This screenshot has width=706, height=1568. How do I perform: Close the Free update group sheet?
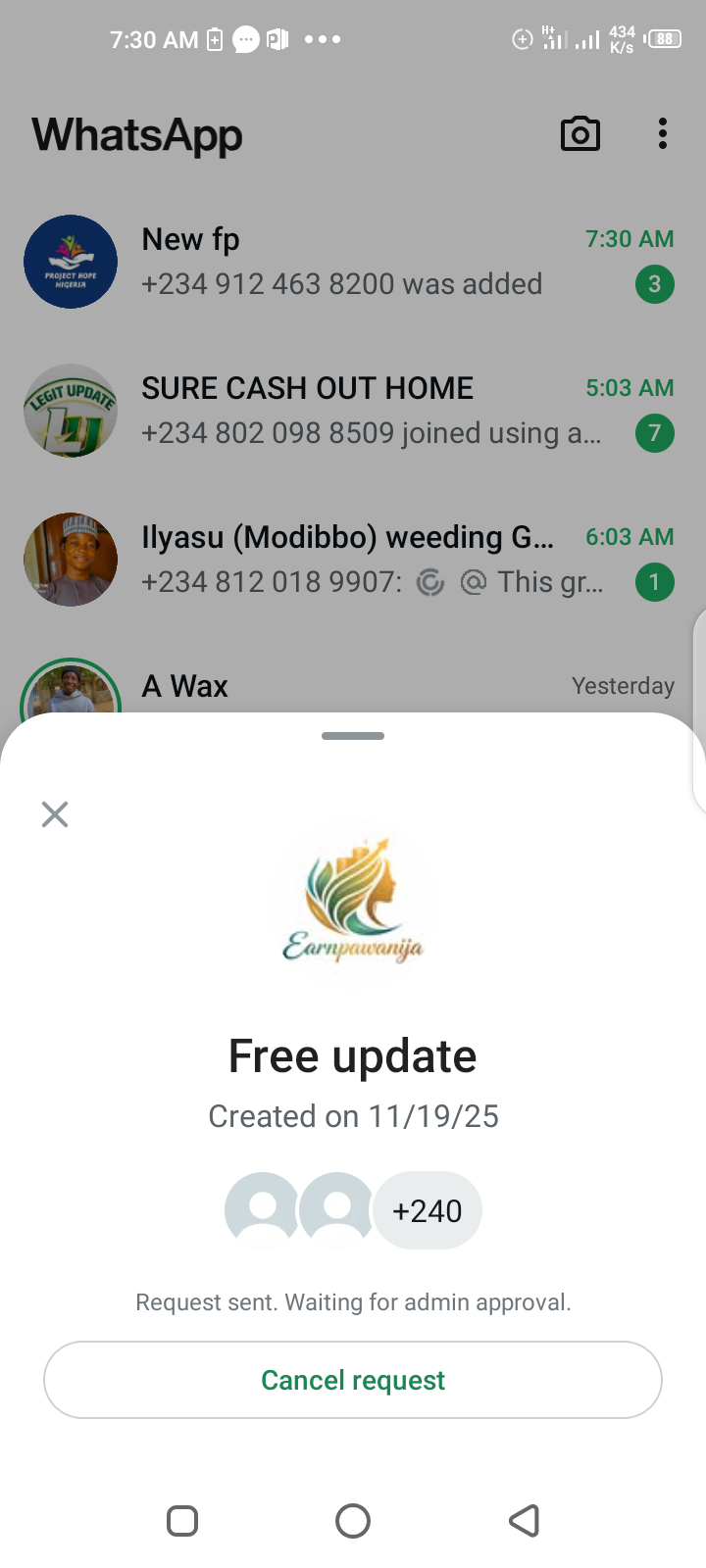tap(55, 814)
